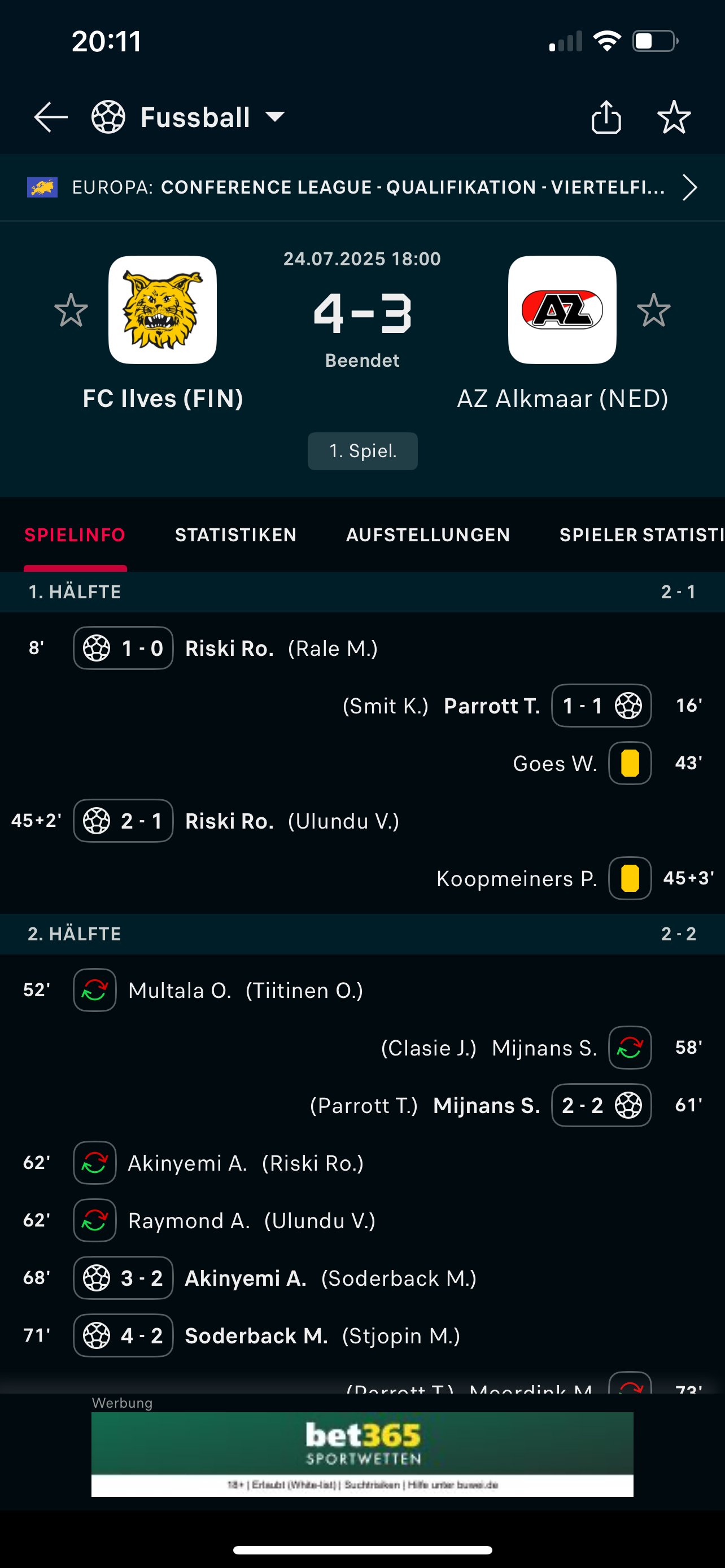
Task: Favorite the AZ Alkmaar team star
Action: point(654,310)
